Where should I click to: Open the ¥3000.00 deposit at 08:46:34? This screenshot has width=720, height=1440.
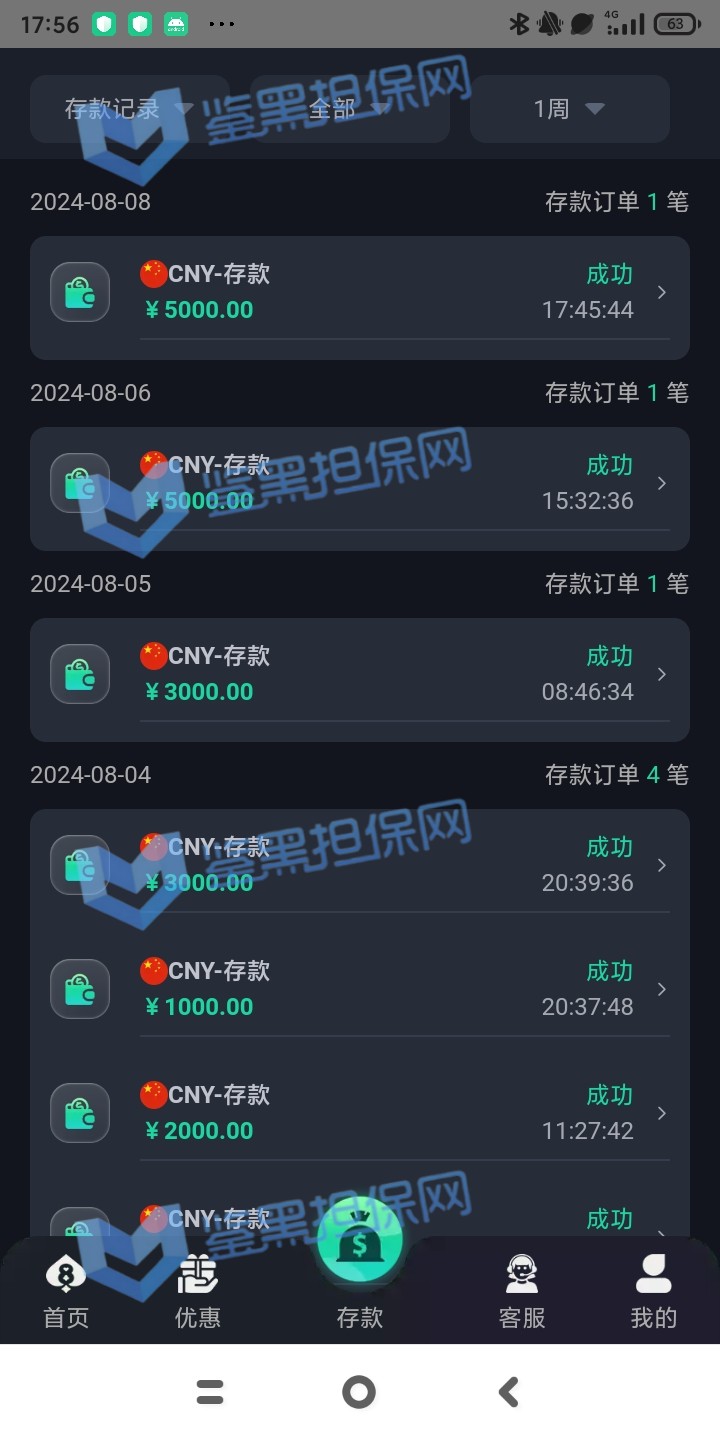(360, 675)
